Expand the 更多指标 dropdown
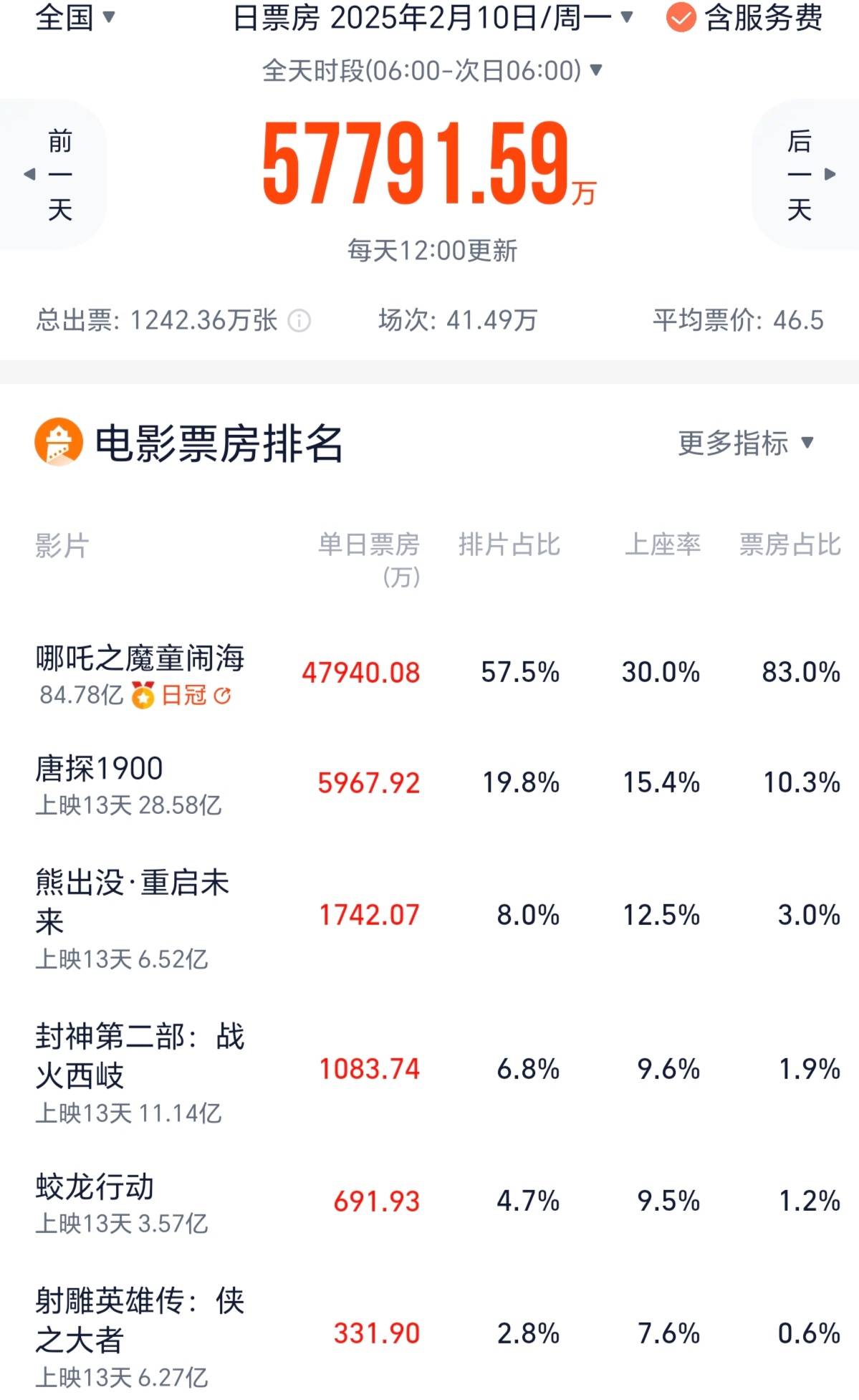This screenshot has width=859, height=1400. tap(745, 443)
